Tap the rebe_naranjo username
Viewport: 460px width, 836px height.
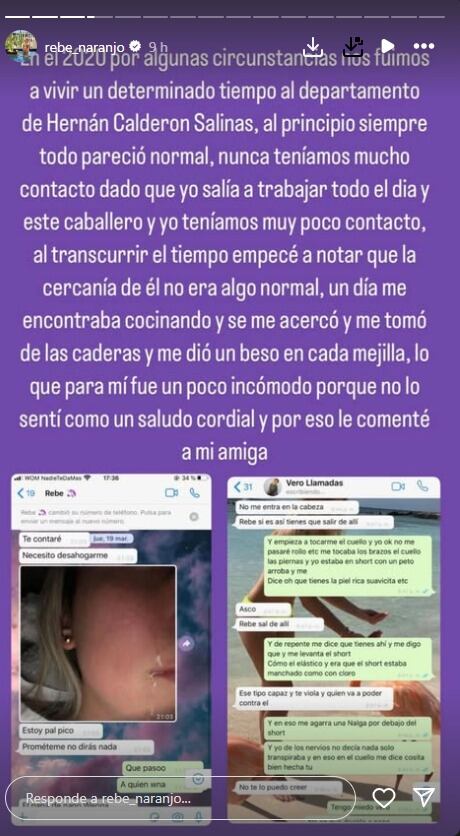coord(86,47)
